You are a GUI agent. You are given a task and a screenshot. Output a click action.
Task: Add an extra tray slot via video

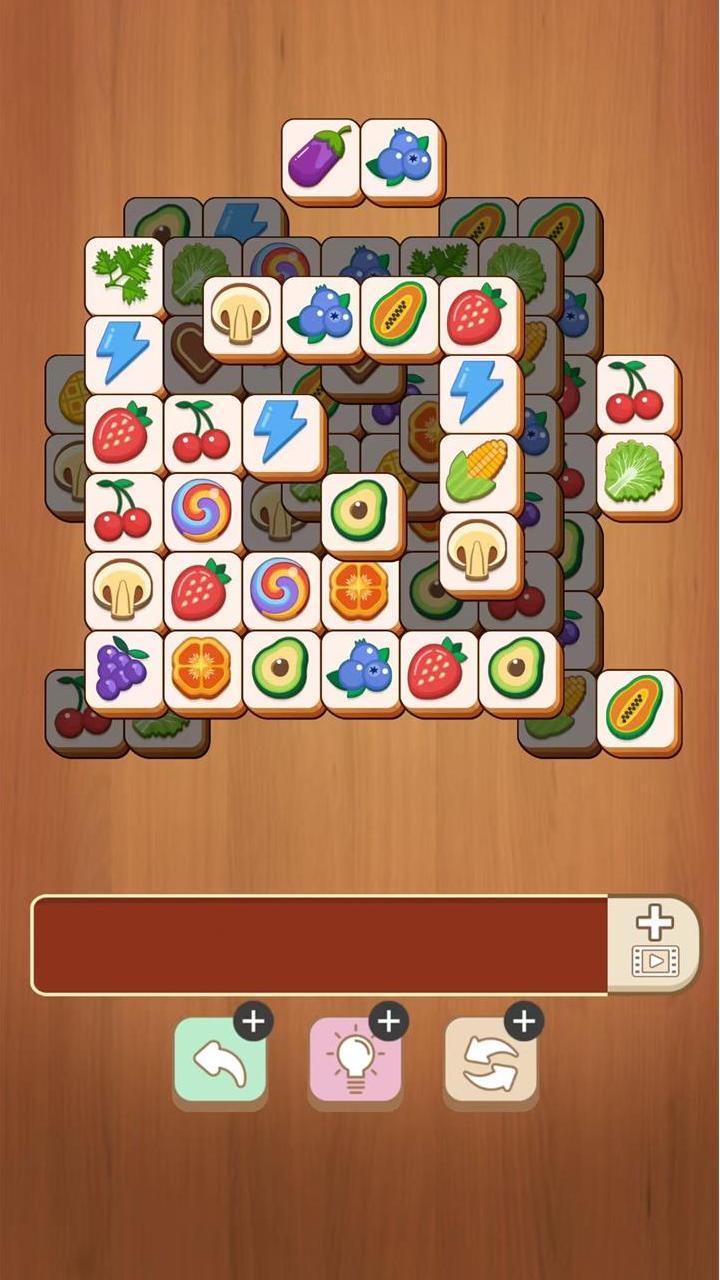point(654,943)
